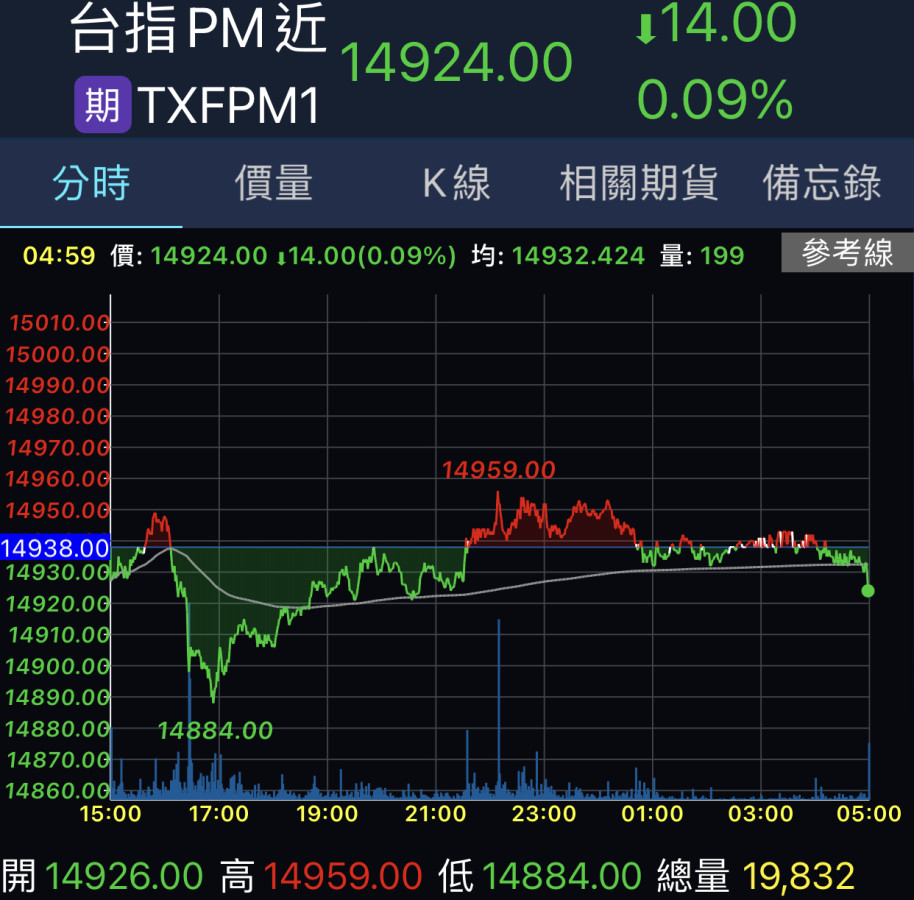Switch to the 分時 tab
Image resolution: width=914 pixels, height=900 pixels.
click(91, 184)
